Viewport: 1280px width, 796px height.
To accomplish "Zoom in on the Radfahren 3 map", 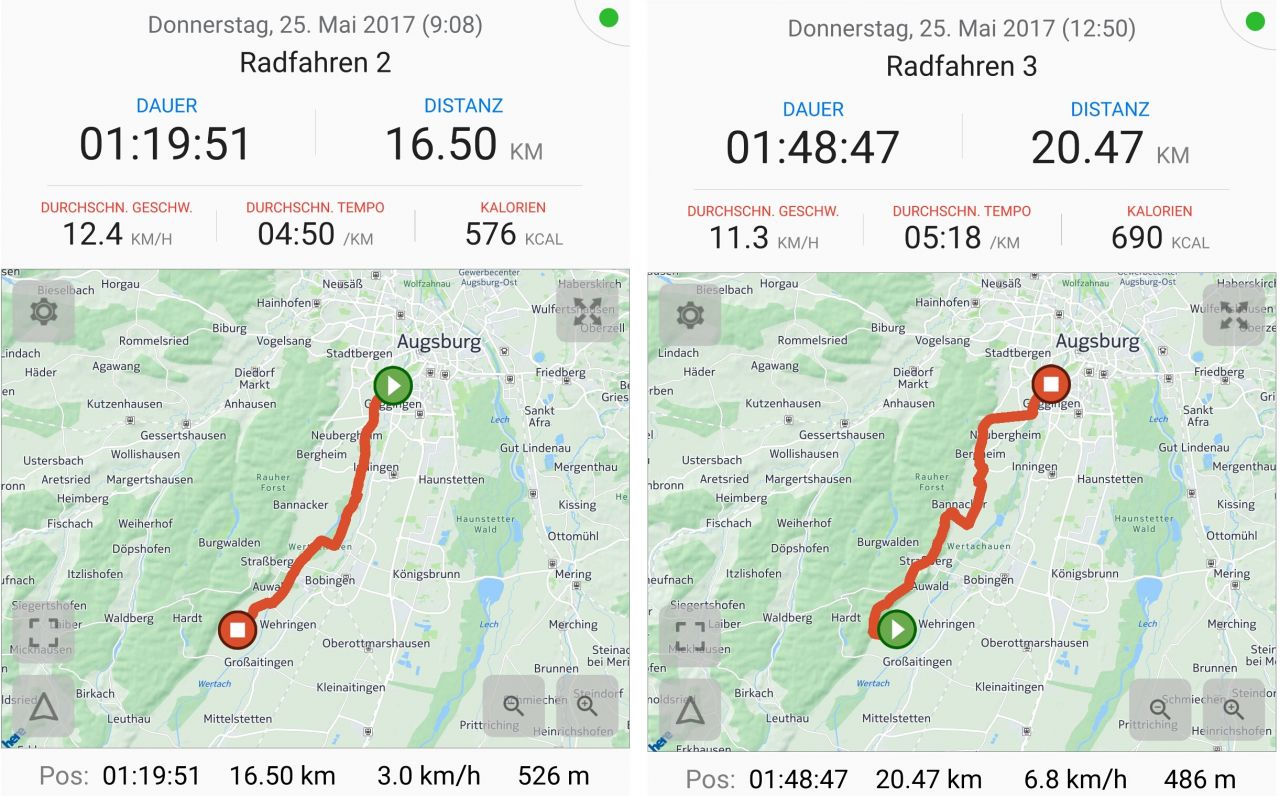I will coord(1233,710).
